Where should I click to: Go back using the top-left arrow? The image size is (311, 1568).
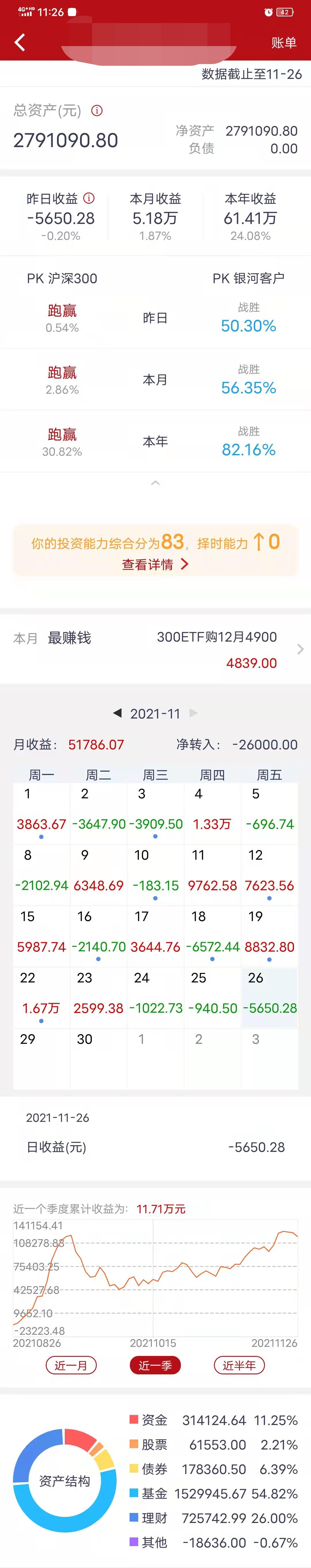click(20, 42)
